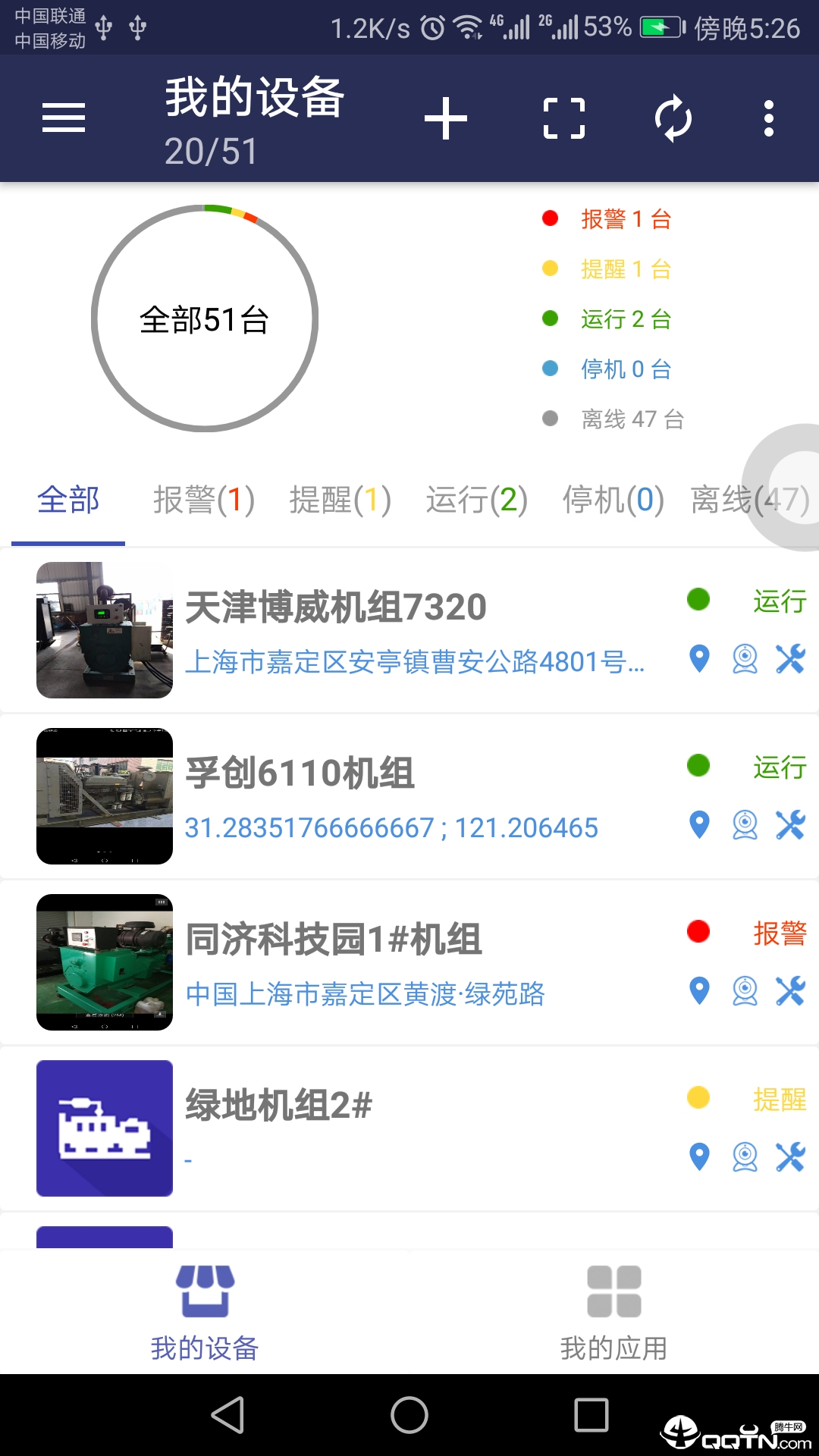Refresh the device list
The image size is (819, 1456).
tap(673, 118)
